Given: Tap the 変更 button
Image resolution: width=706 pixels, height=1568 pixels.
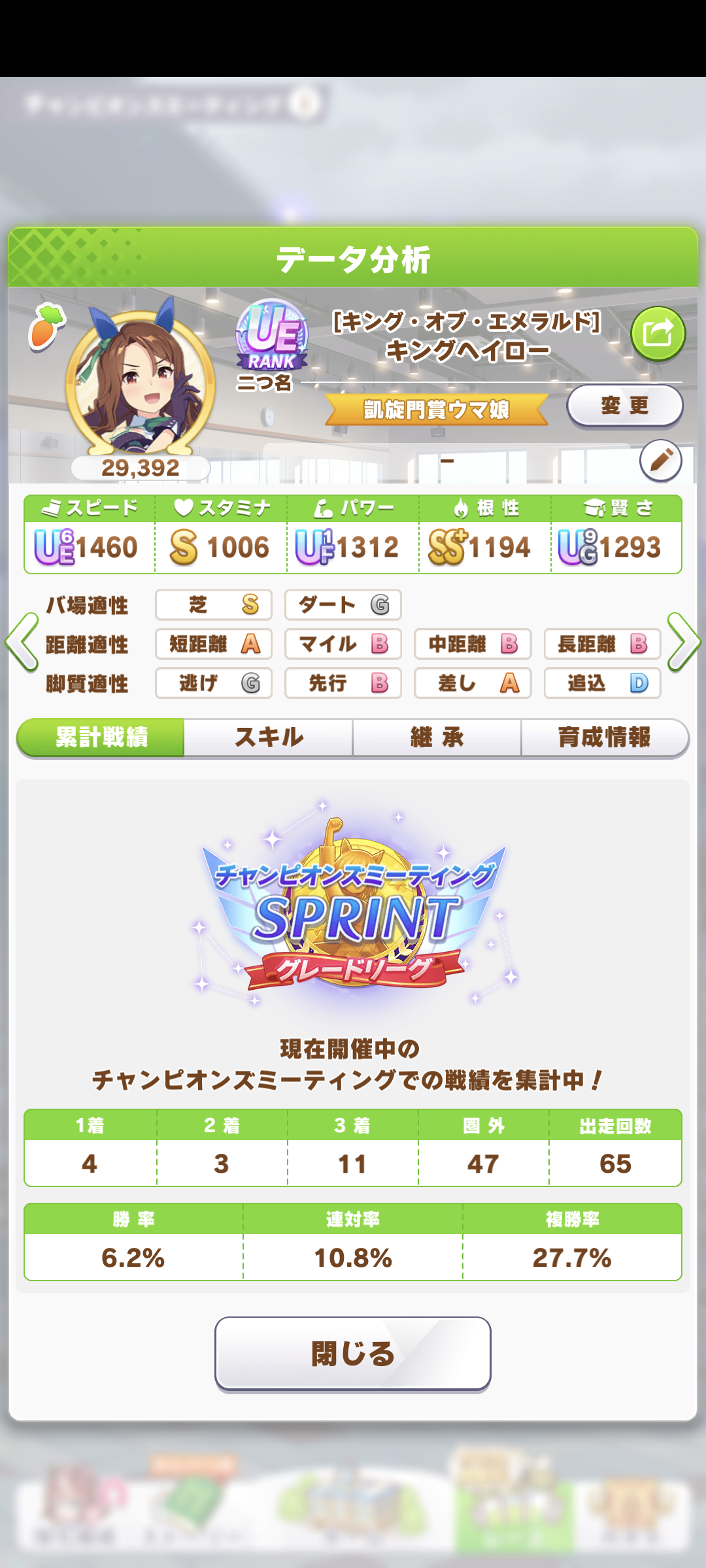Looking at the screenshot, I should pos(624,406).
